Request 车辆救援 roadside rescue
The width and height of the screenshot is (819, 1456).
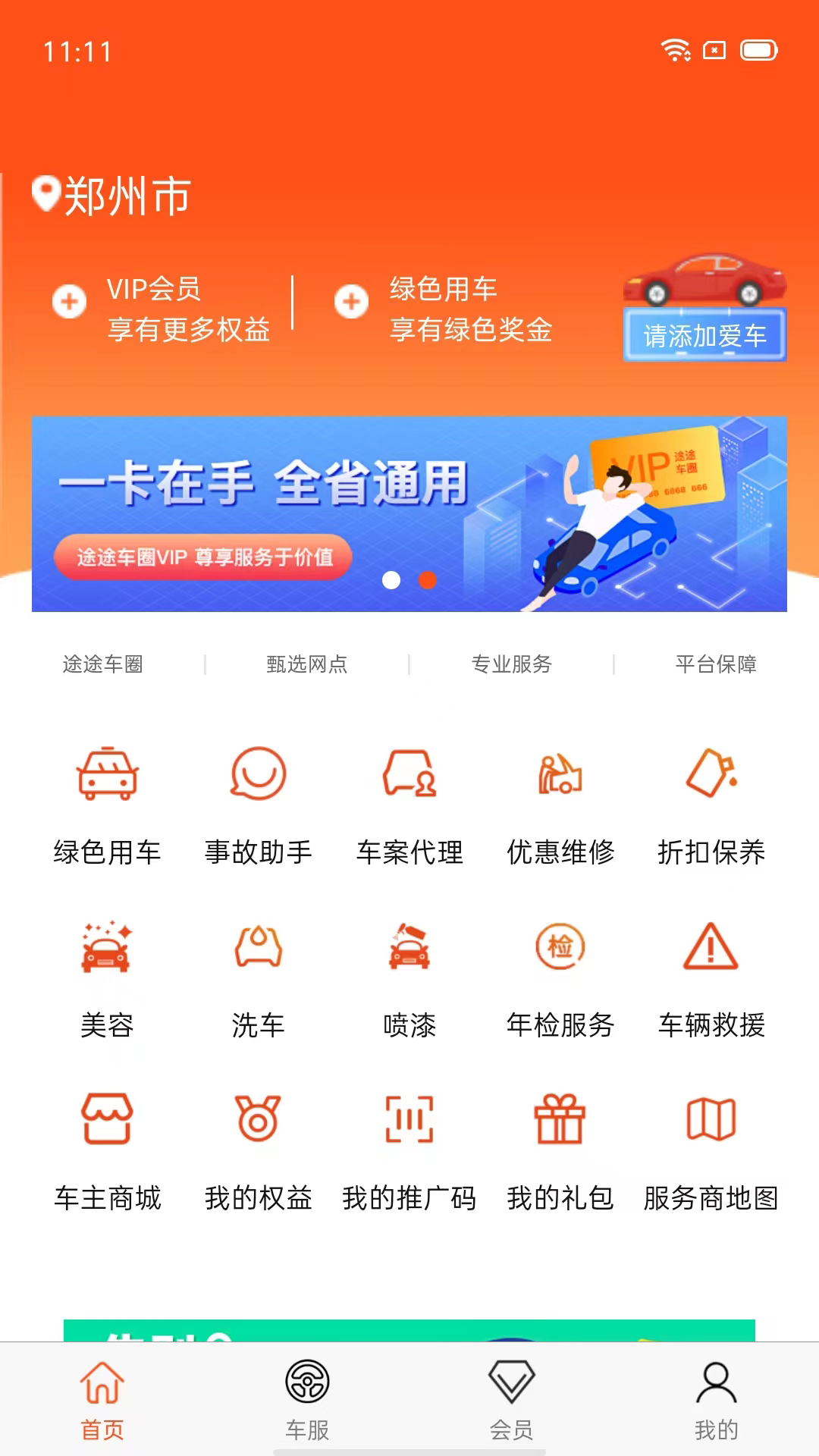[711, 977]
